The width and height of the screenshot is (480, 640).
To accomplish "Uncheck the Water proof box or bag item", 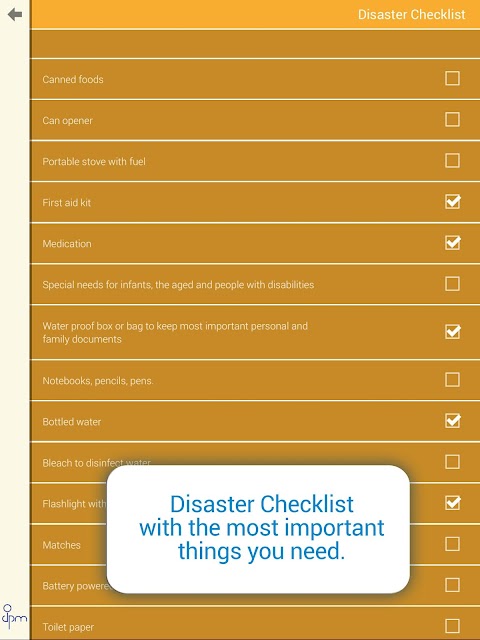I will 452,331.
